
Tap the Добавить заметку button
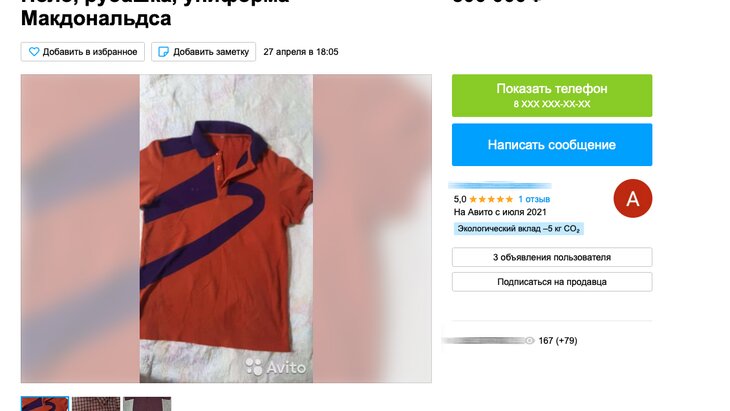click(x=203, y=52)
